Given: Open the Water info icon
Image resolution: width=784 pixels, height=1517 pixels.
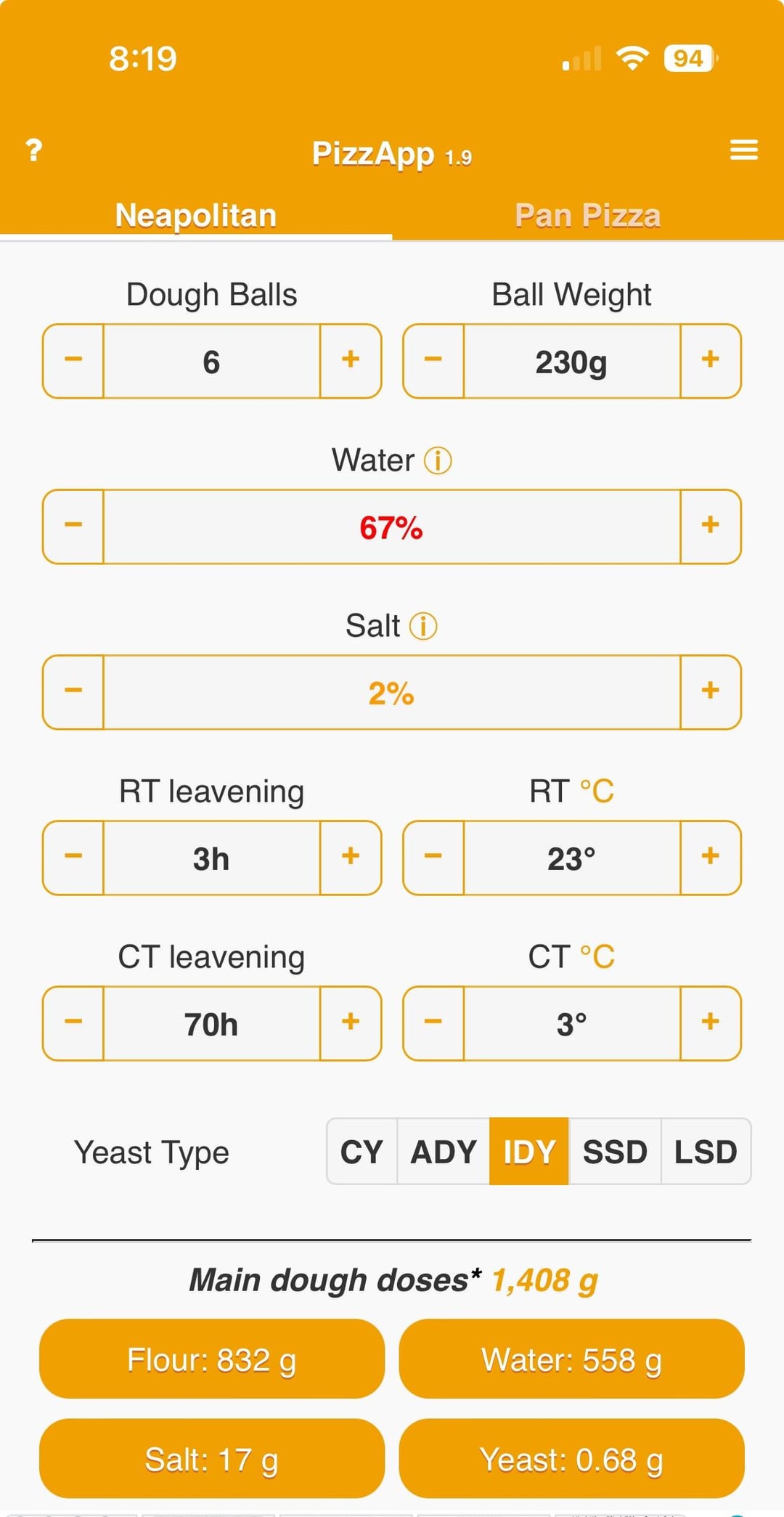Looking at the screenshot, I should coord(438,460).
